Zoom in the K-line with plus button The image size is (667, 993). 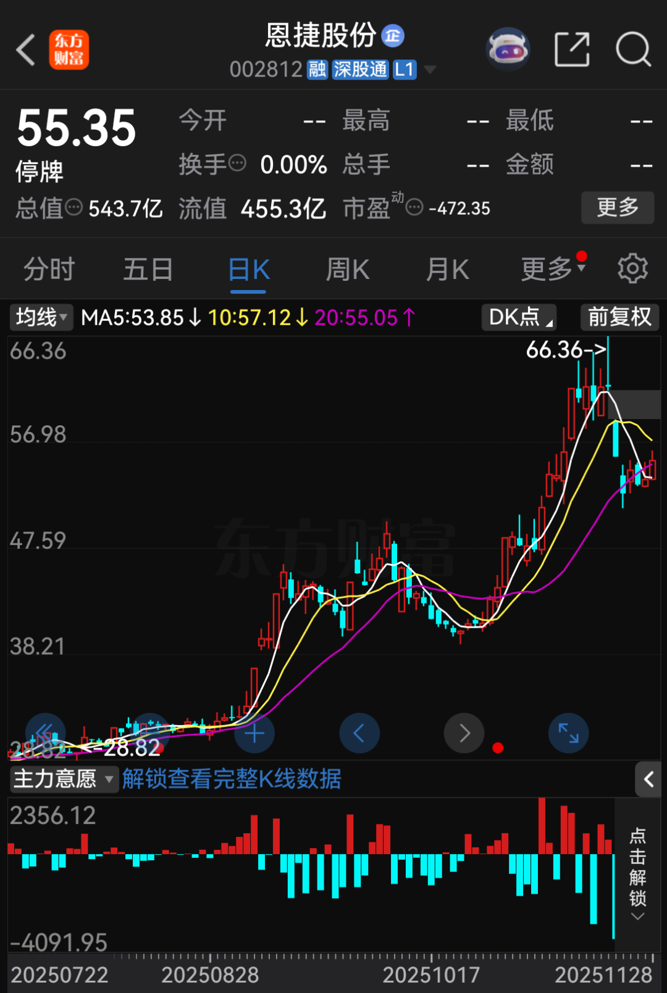pos(254,733)
